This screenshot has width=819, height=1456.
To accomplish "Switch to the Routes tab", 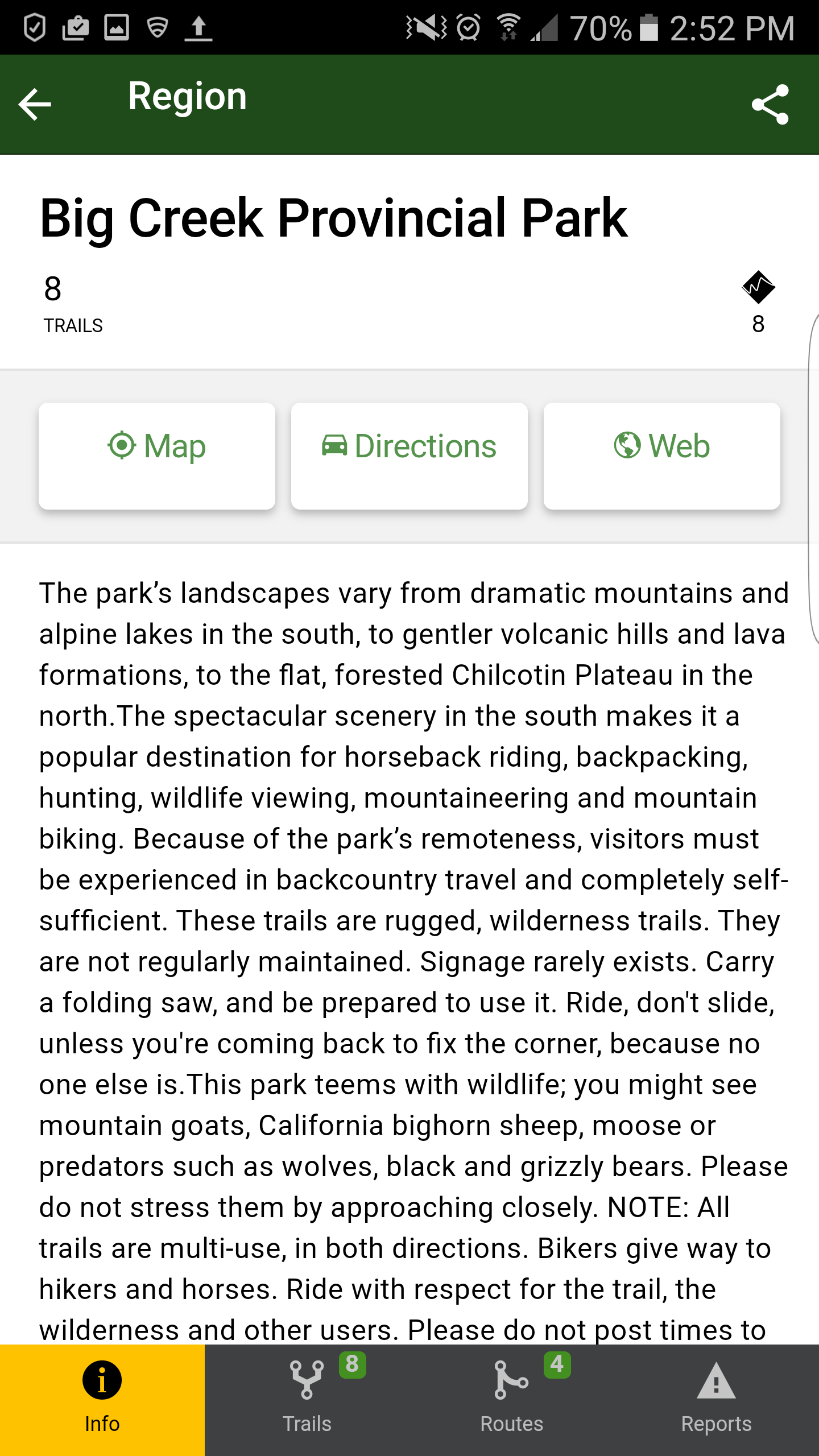I will (512, 1399).
